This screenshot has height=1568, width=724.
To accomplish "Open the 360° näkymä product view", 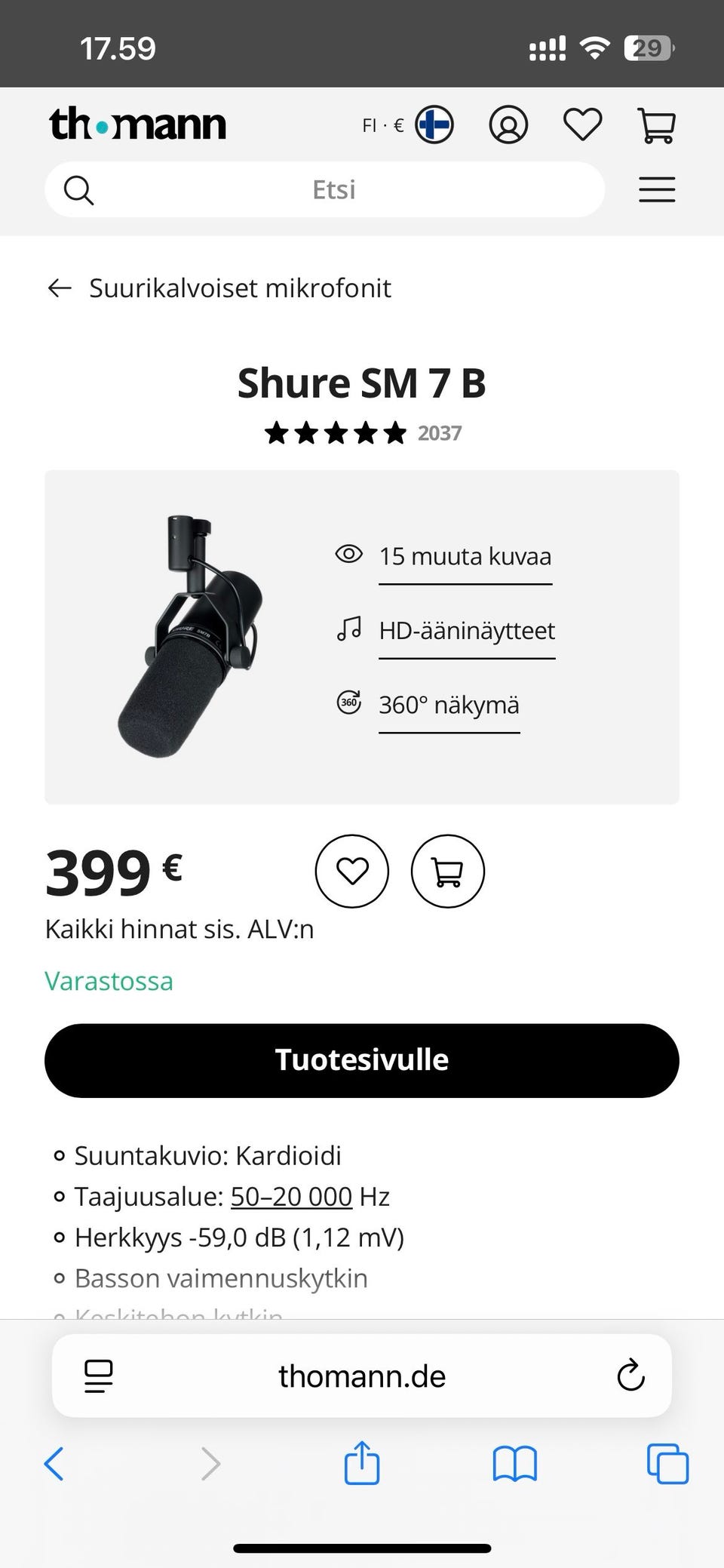I will pos(448,704).
